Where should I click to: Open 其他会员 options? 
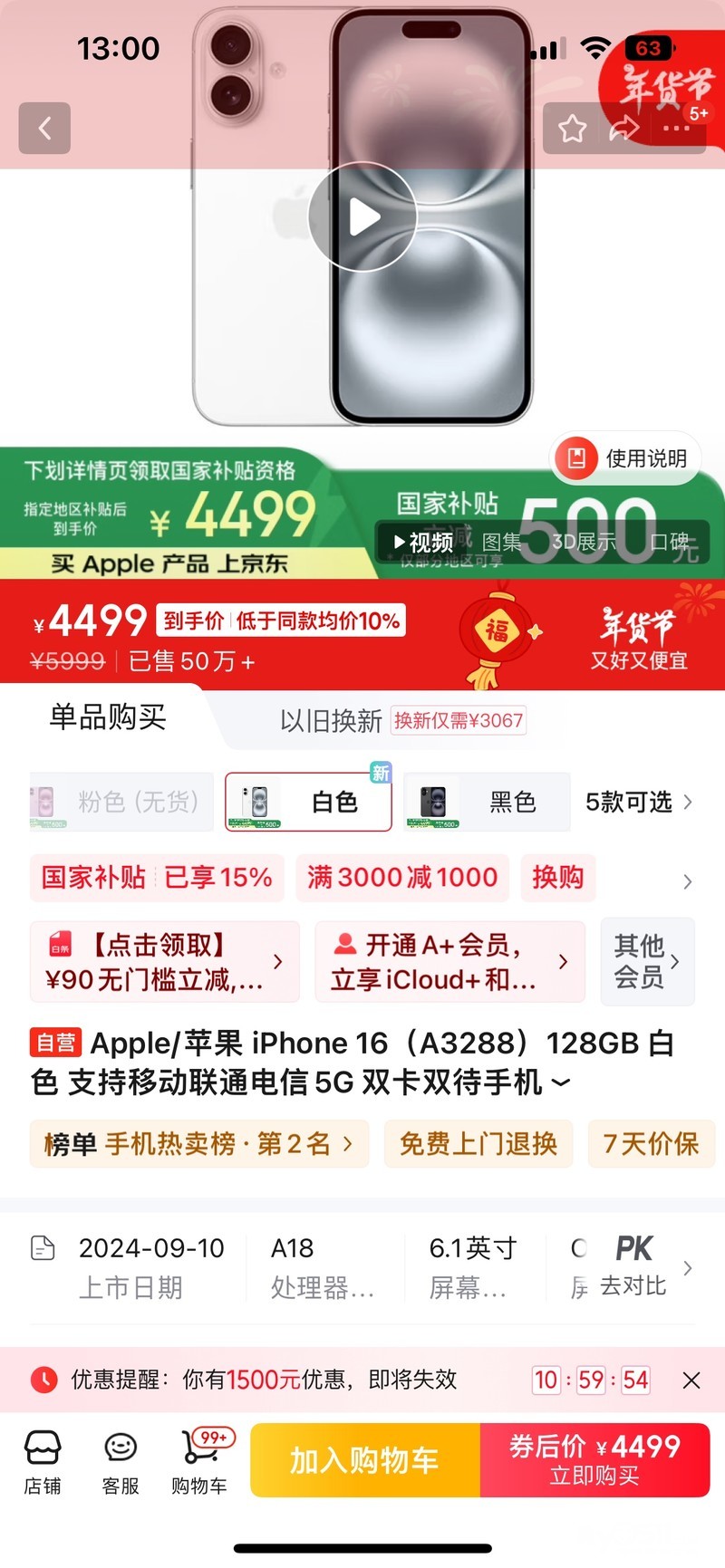(x=647, y=962)
